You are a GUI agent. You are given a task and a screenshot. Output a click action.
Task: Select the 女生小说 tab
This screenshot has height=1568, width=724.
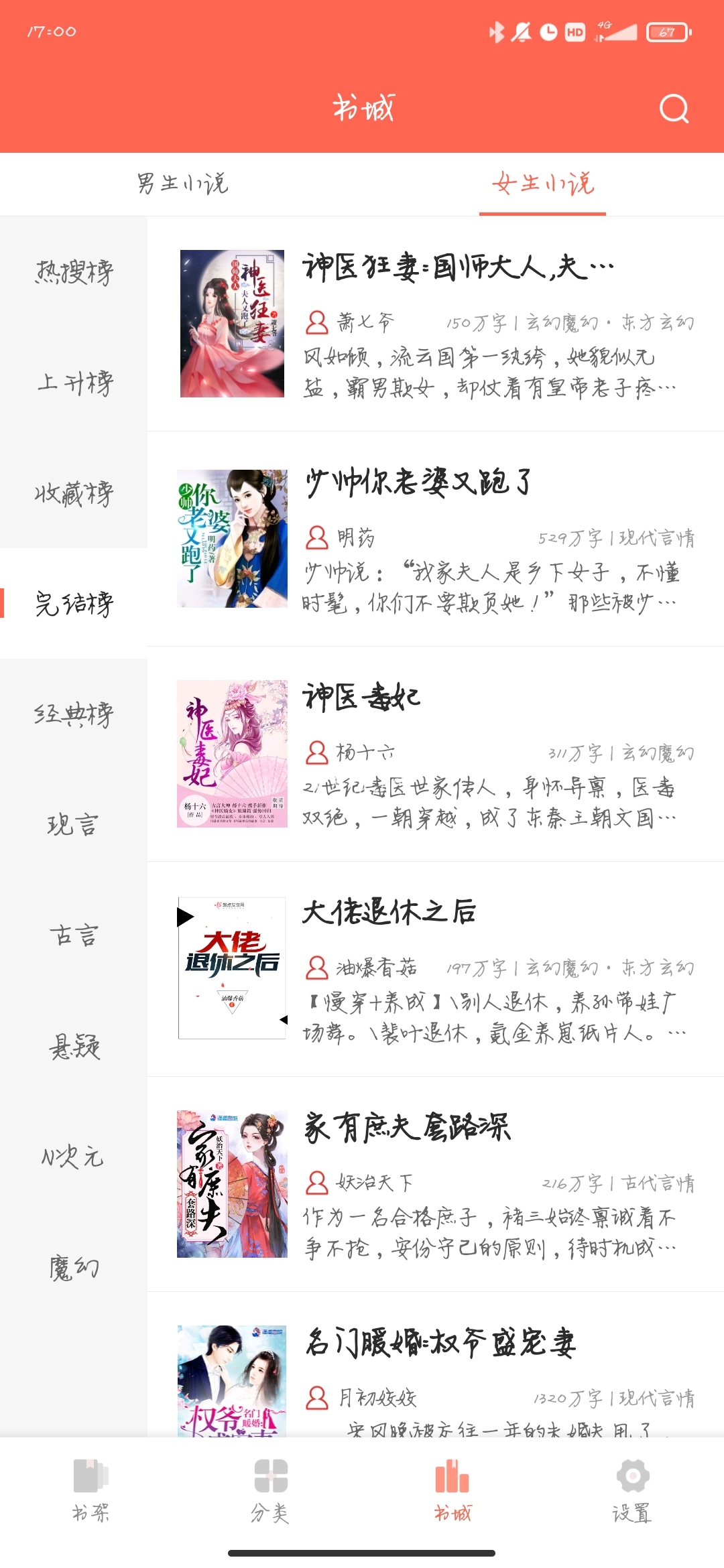tap(542, 184)
